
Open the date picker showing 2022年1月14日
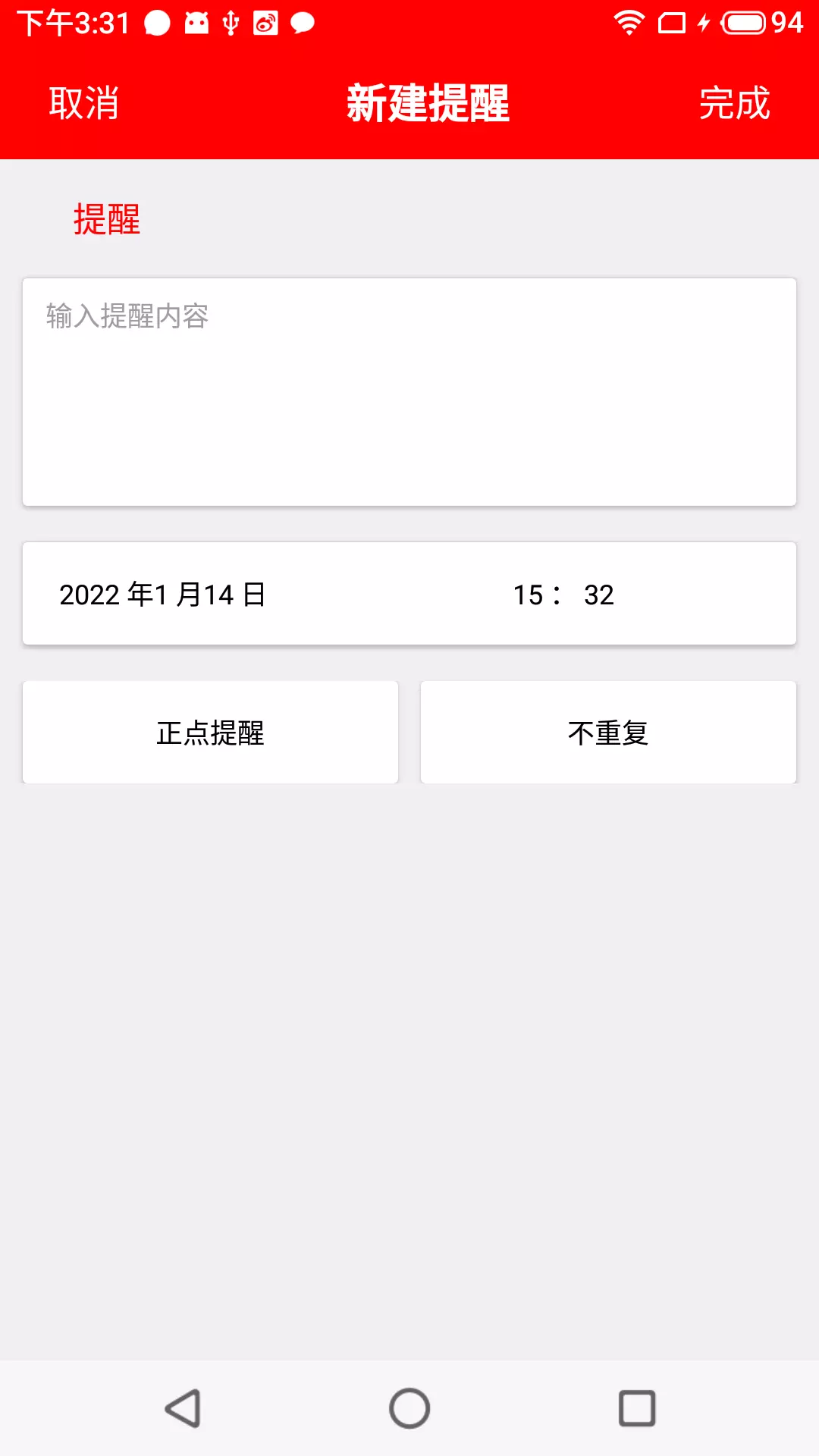(x=162, y=595)
